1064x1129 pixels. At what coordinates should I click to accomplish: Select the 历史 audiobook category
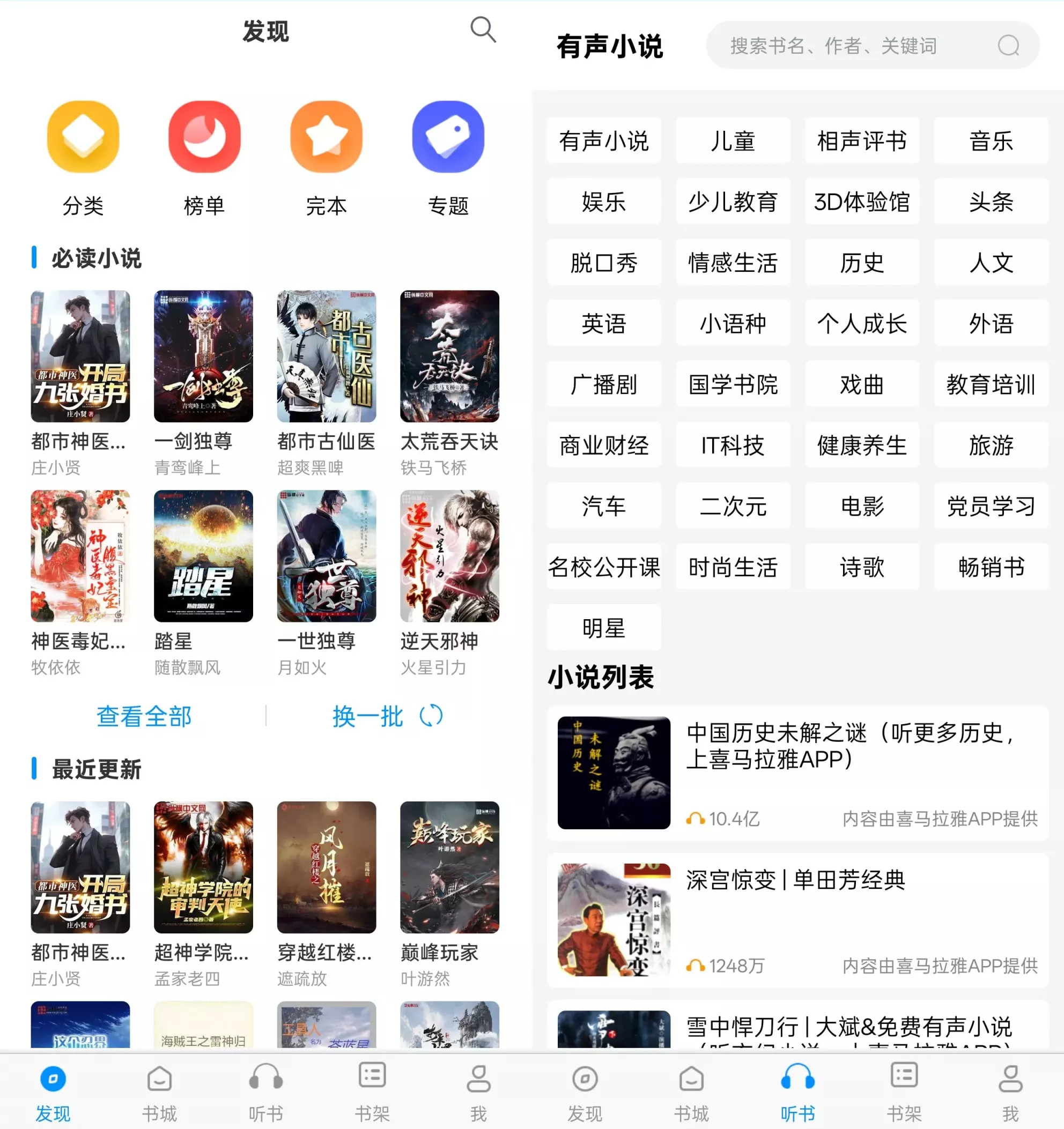pos(861,263)
